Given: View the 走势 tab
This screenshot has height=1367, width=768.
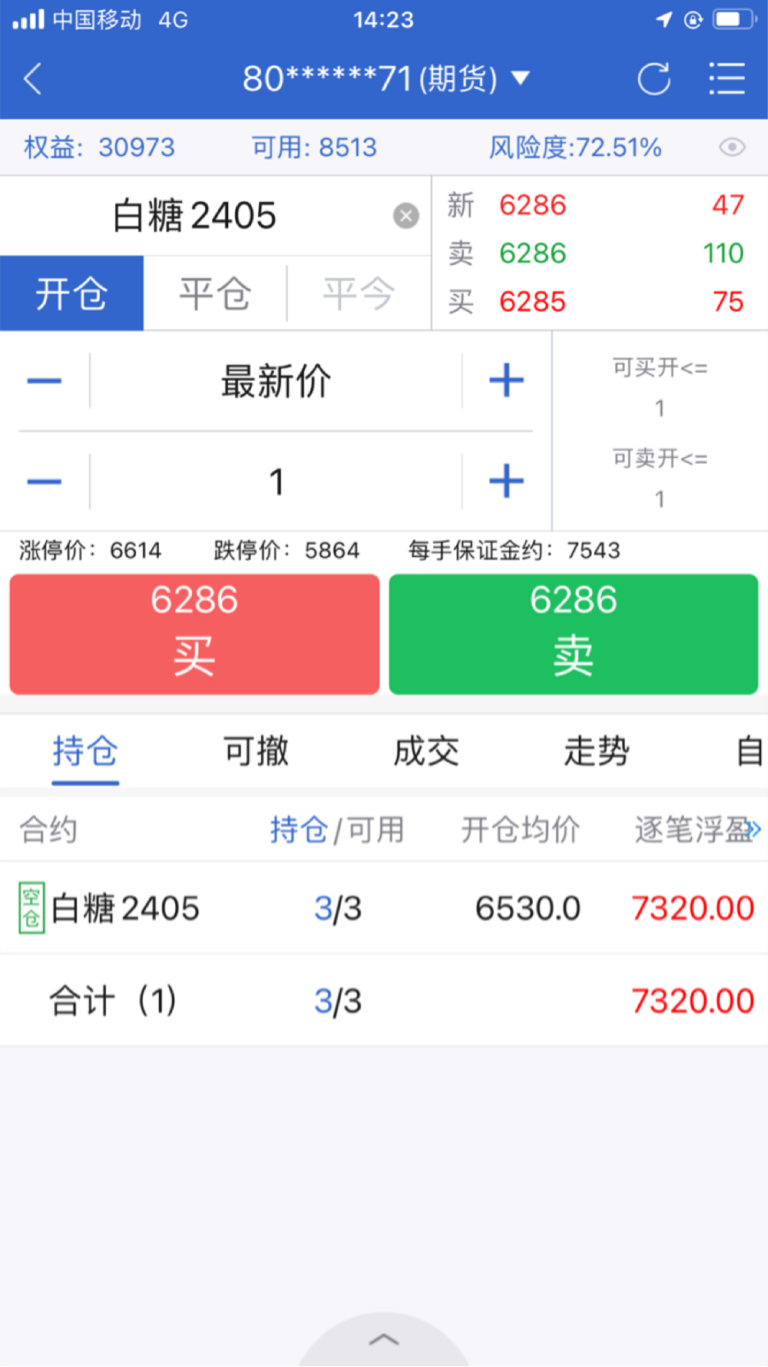Looking at the screenshot, I should click(596, 751).
